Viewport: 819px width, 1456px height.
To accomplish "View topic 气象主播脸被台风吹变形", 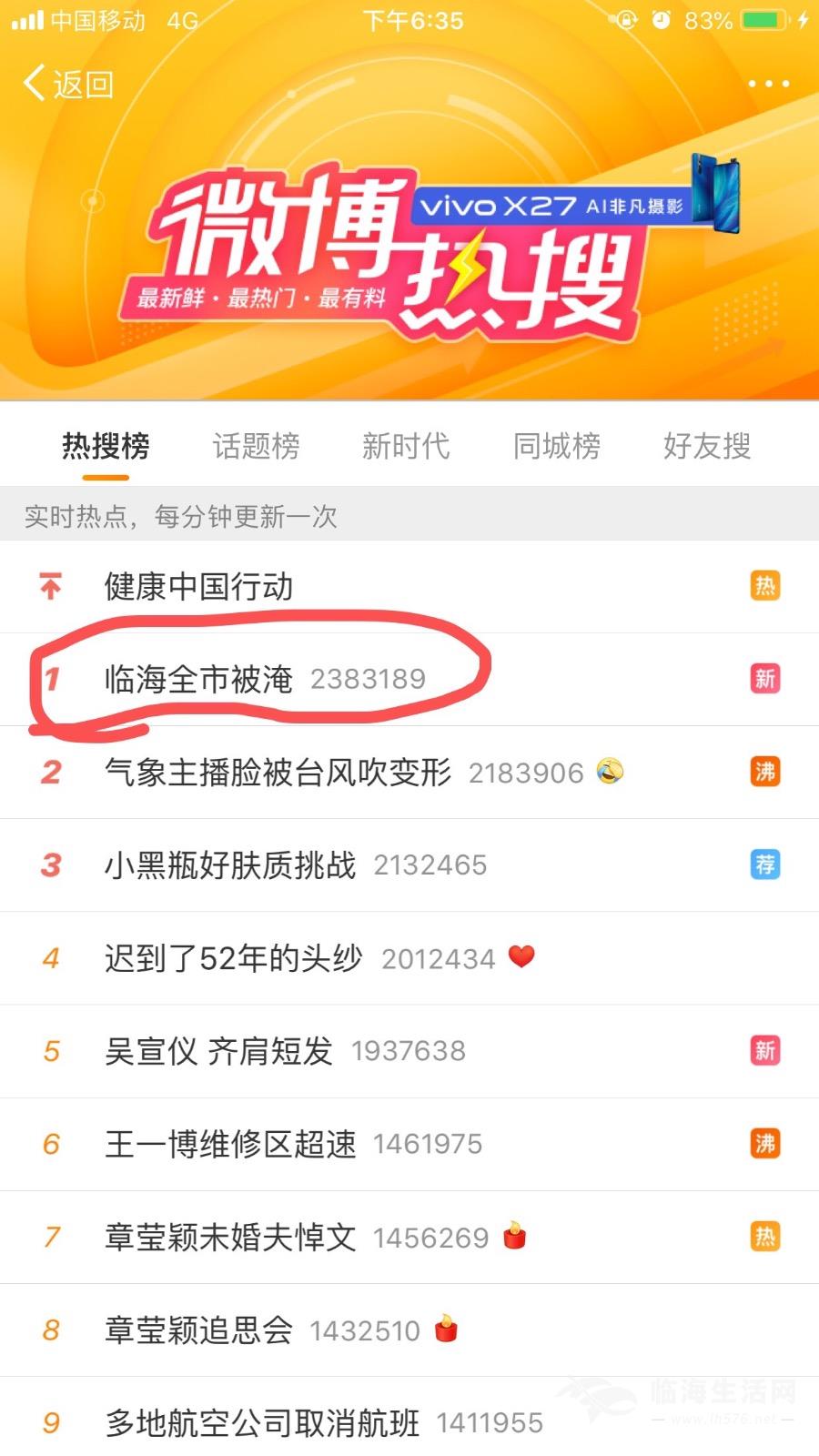I will (x=278, y=773).
